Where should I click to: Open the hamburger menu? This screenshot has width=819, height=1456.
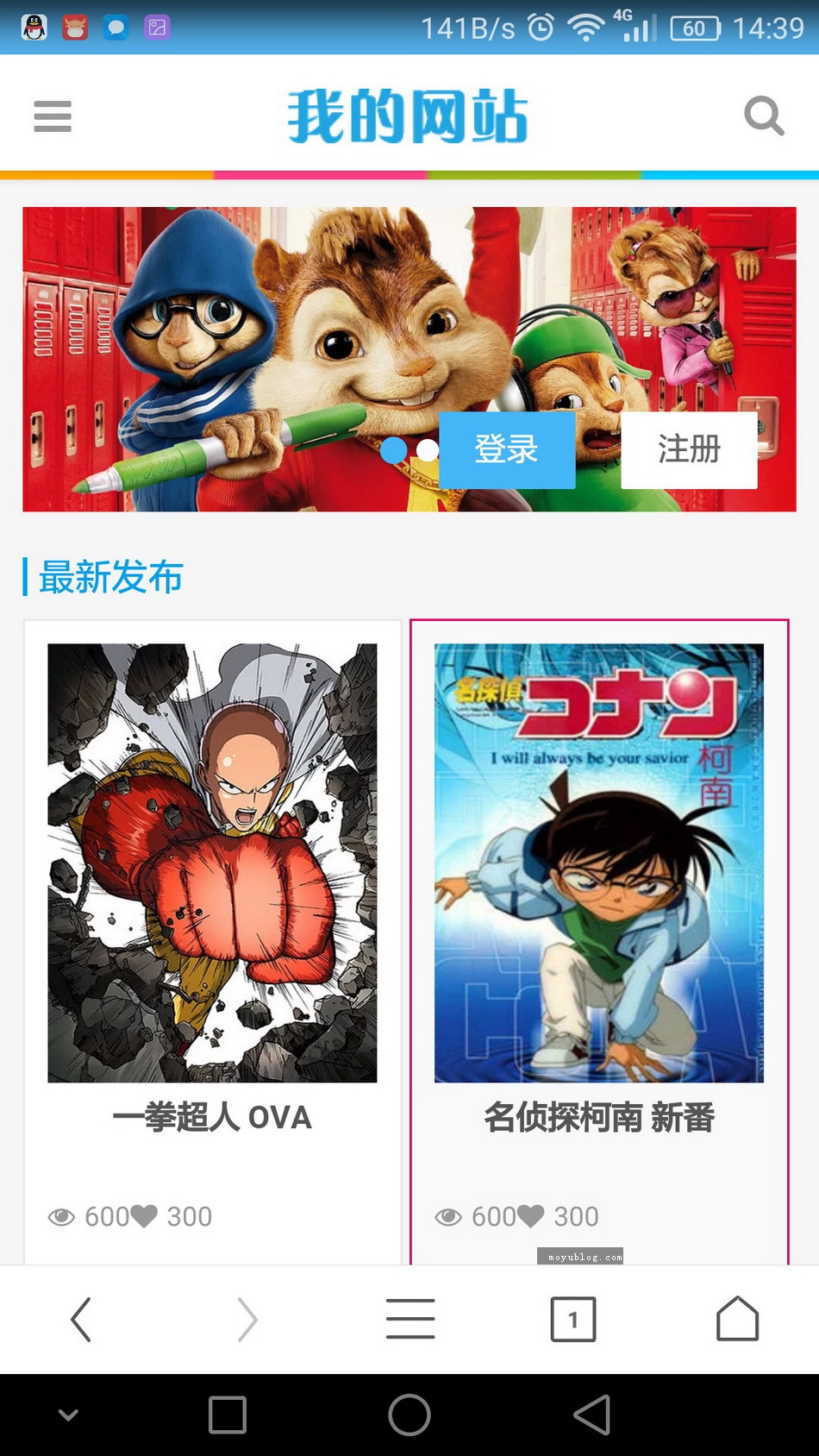click(53, 116)
